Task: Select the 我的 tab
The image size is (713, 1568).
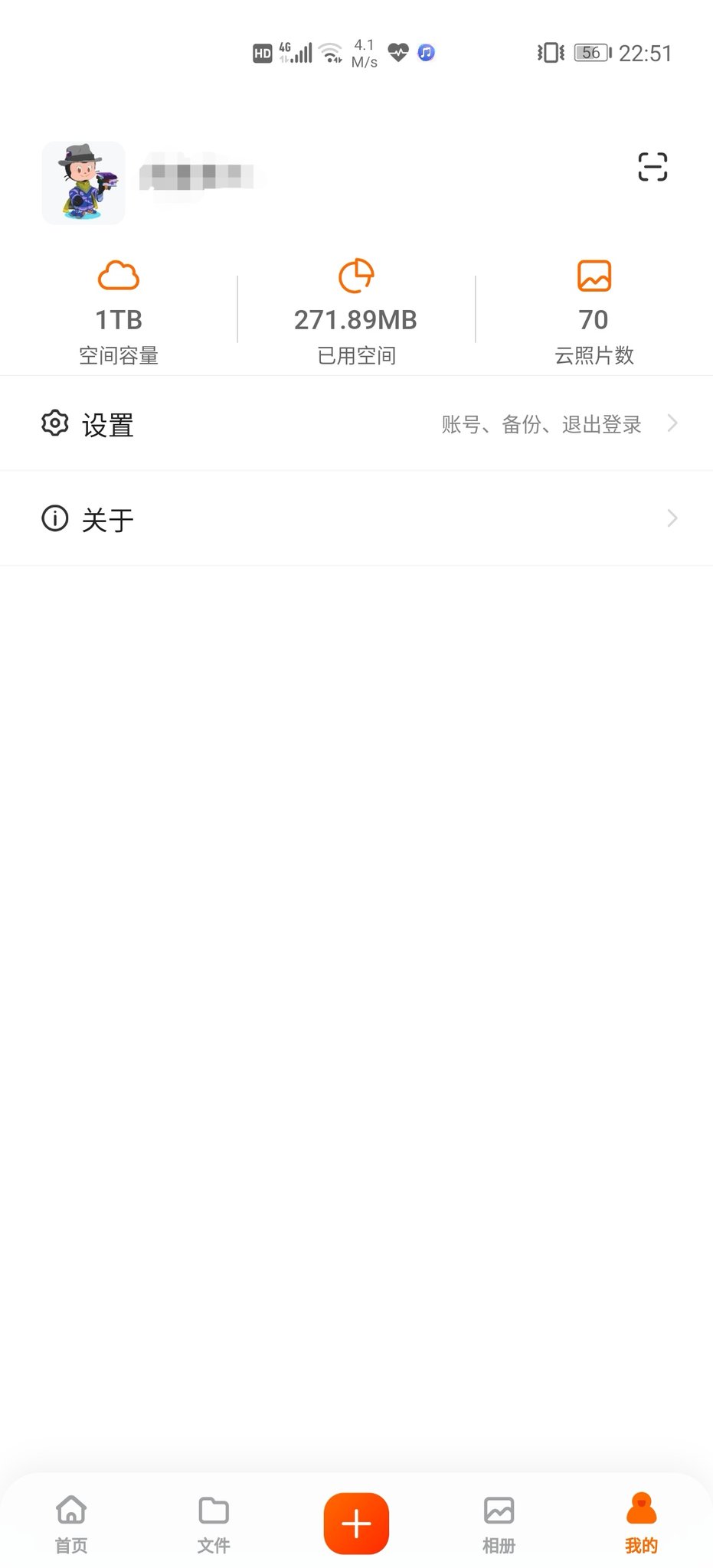Action: 641,1524
